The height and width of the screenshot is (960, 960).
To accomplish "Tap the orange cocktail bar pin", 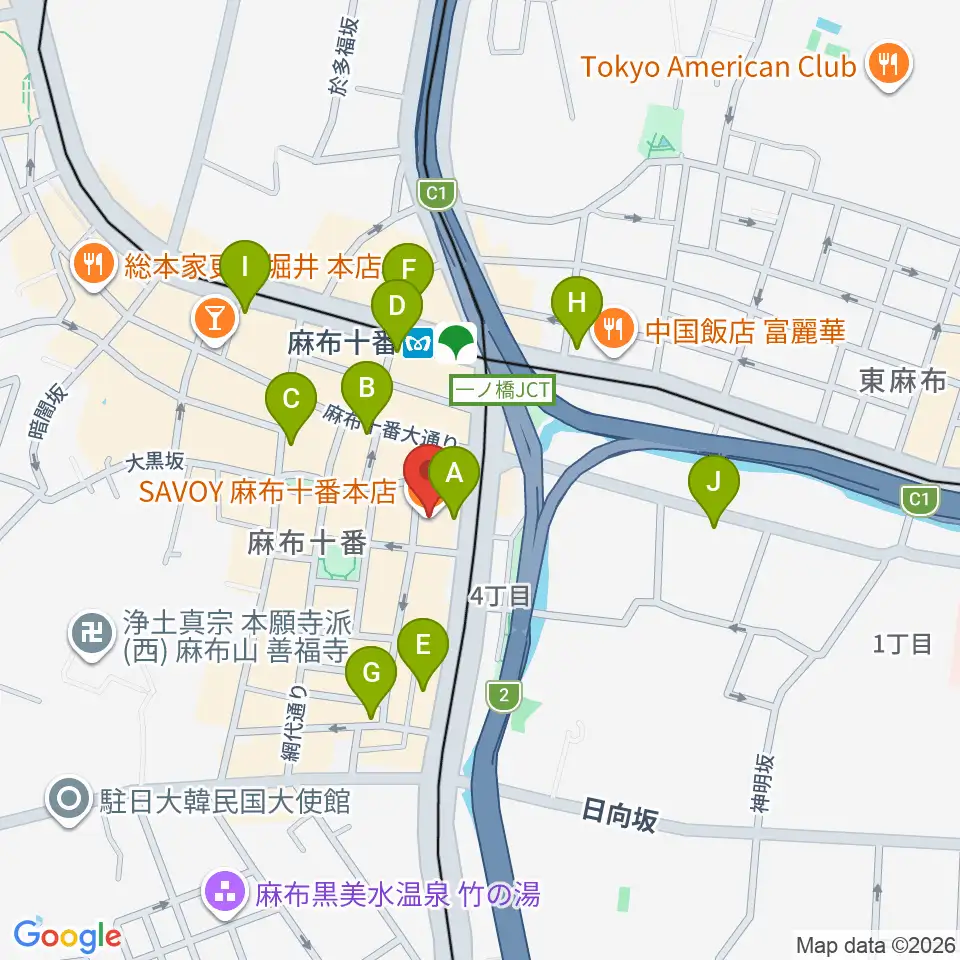I will pos(215,320).
